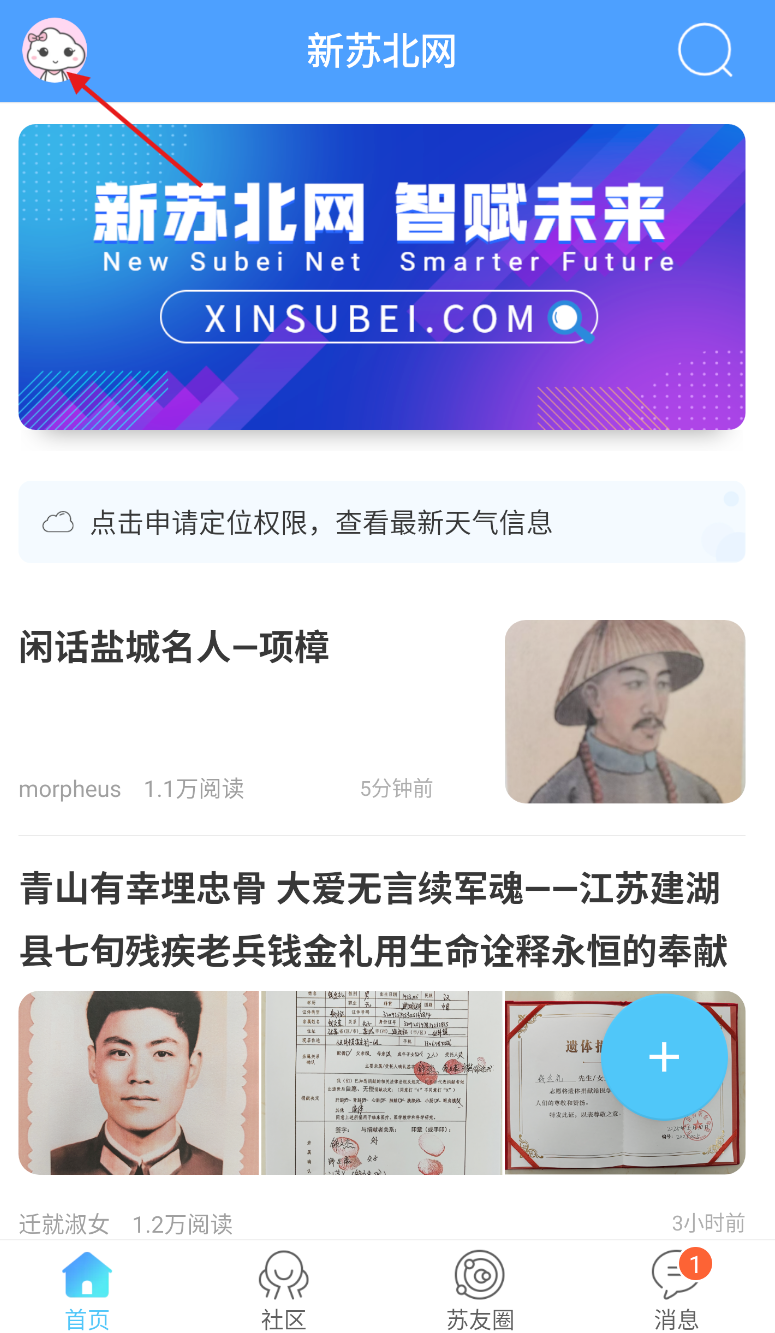The height and width of the screenshot is (1333, 775).
Task: View the young soldier portrait photo
Action: tap(139, 1082)
